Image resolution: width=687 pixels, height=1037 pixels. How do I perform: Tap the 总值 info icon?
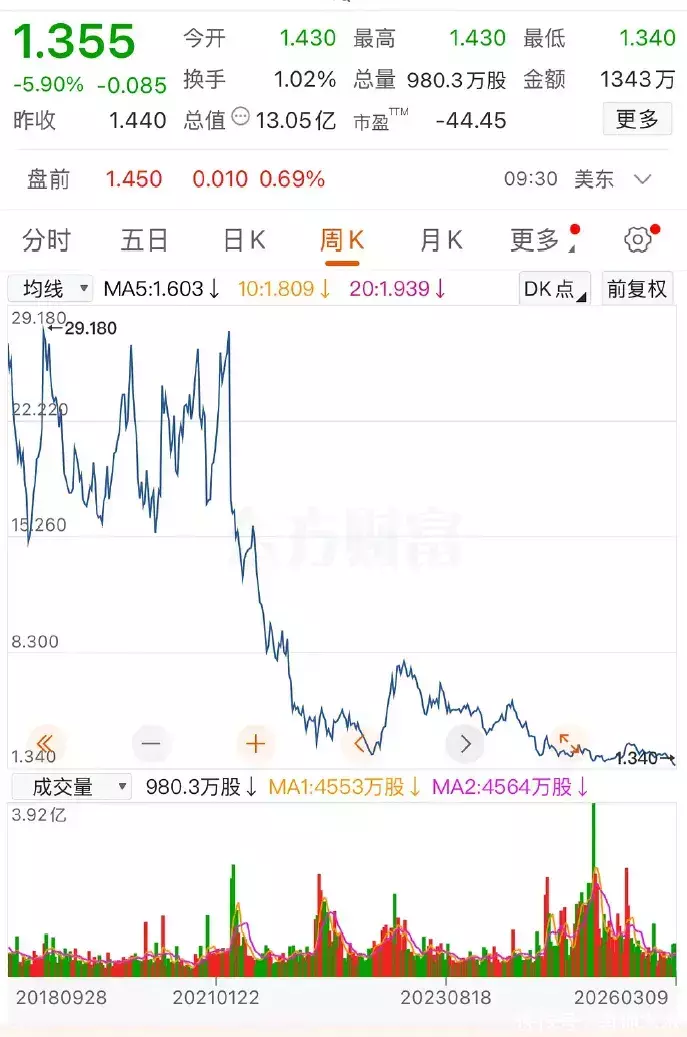pos(240,117)
